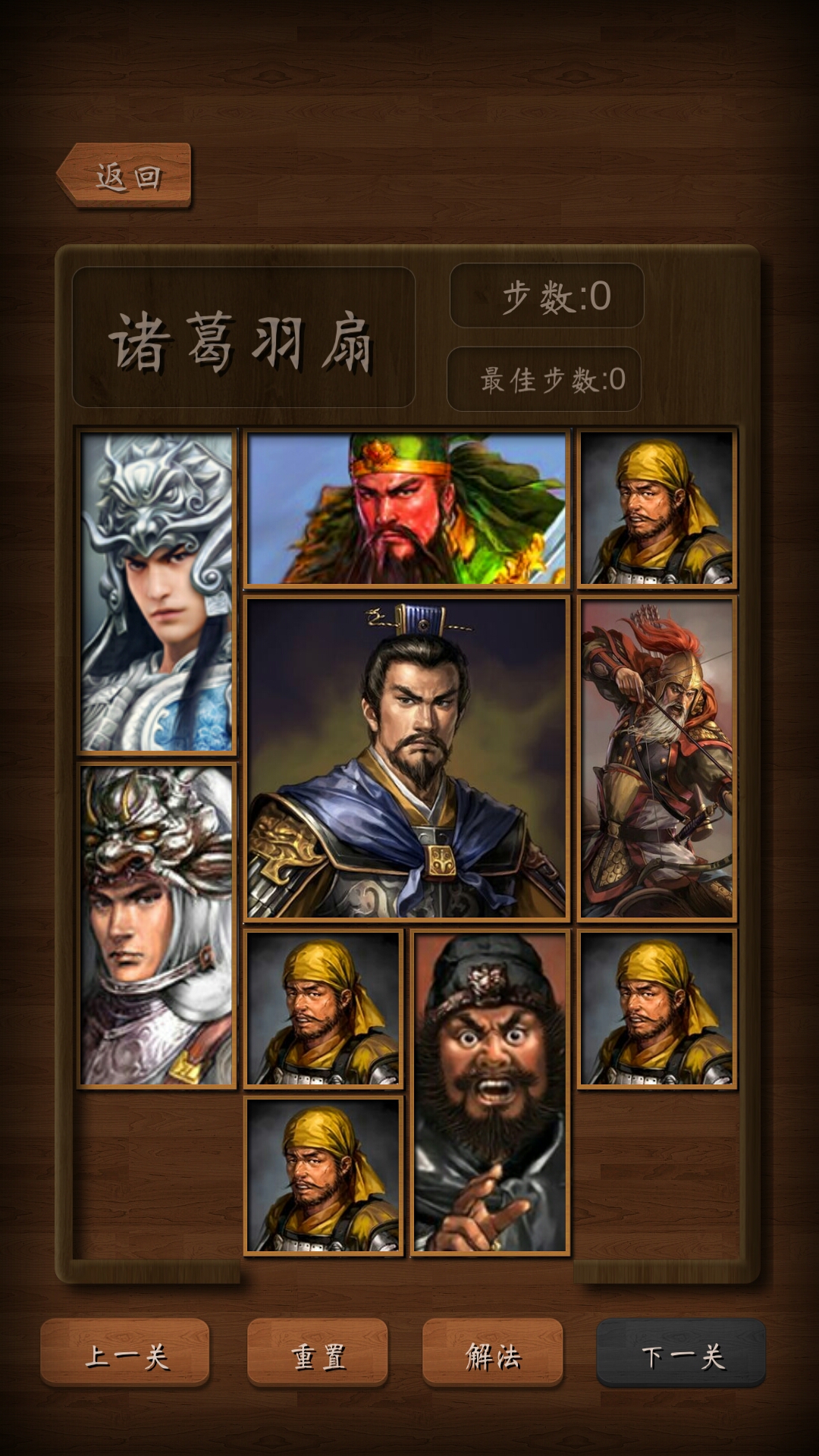Select the archer Huang Zhong tile

(657, 758)
